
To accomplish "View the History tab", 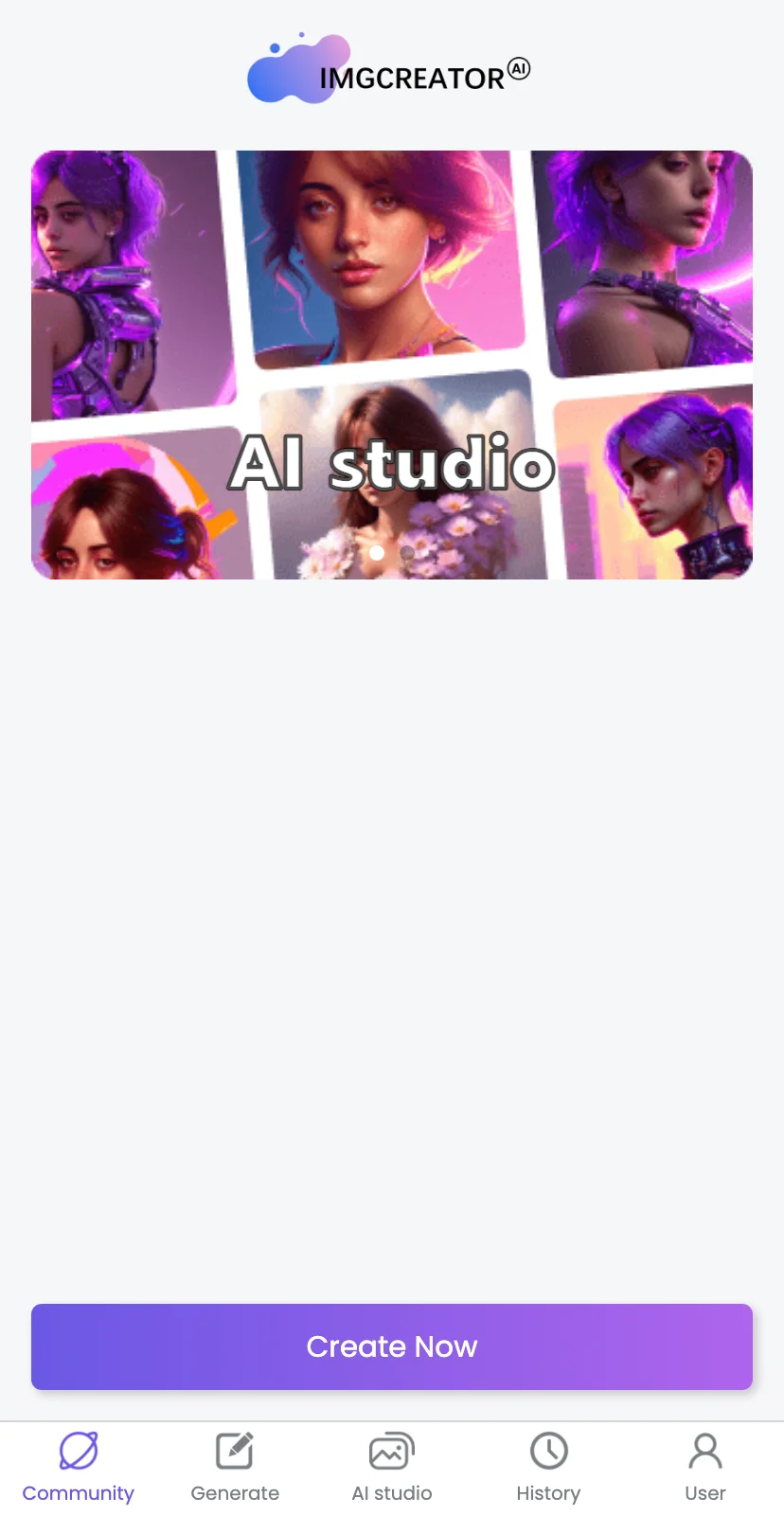I will (x=548, y=1468).
